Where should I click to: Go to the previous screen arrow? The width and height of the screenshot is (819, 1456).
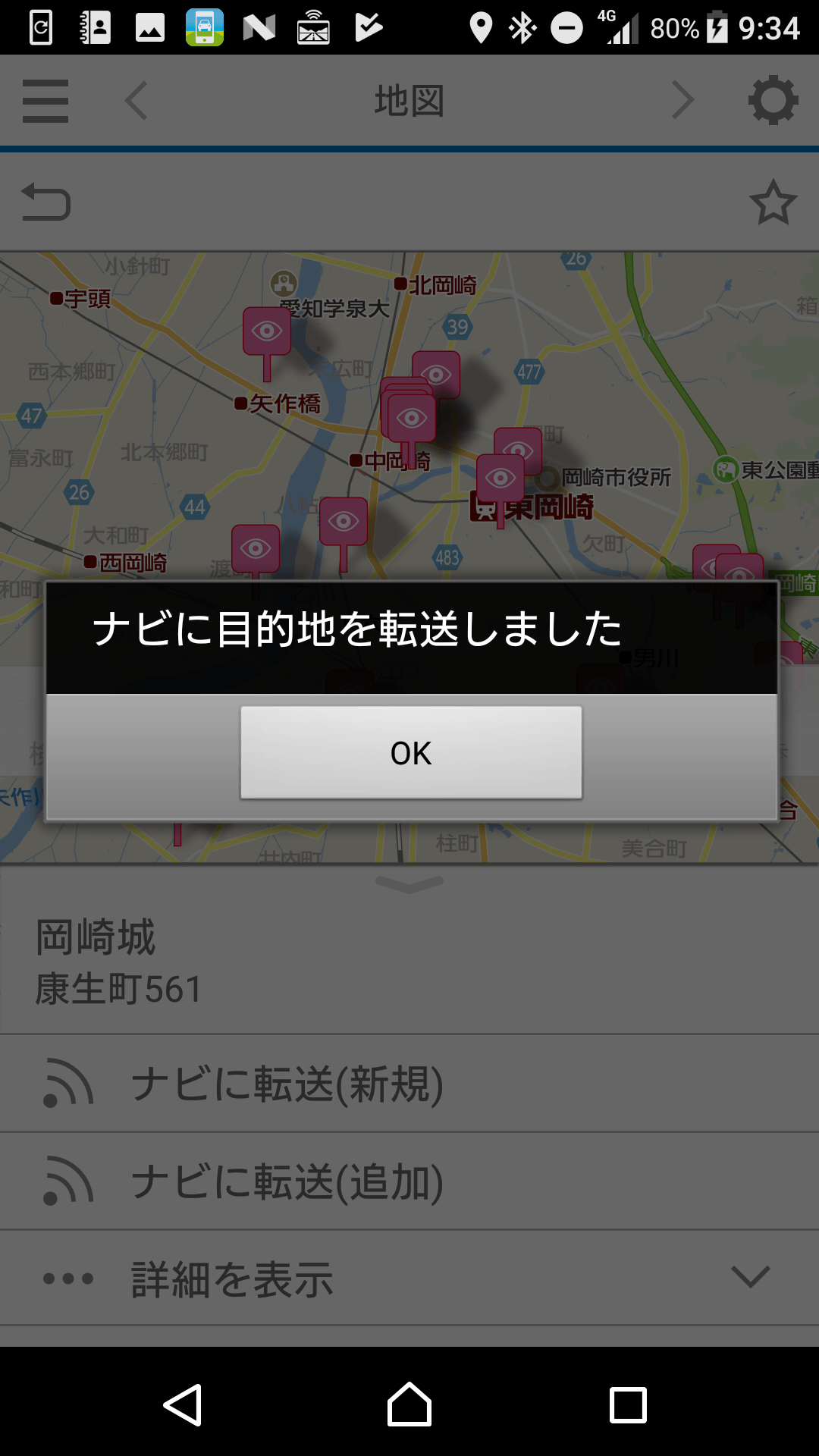[136, 101]
